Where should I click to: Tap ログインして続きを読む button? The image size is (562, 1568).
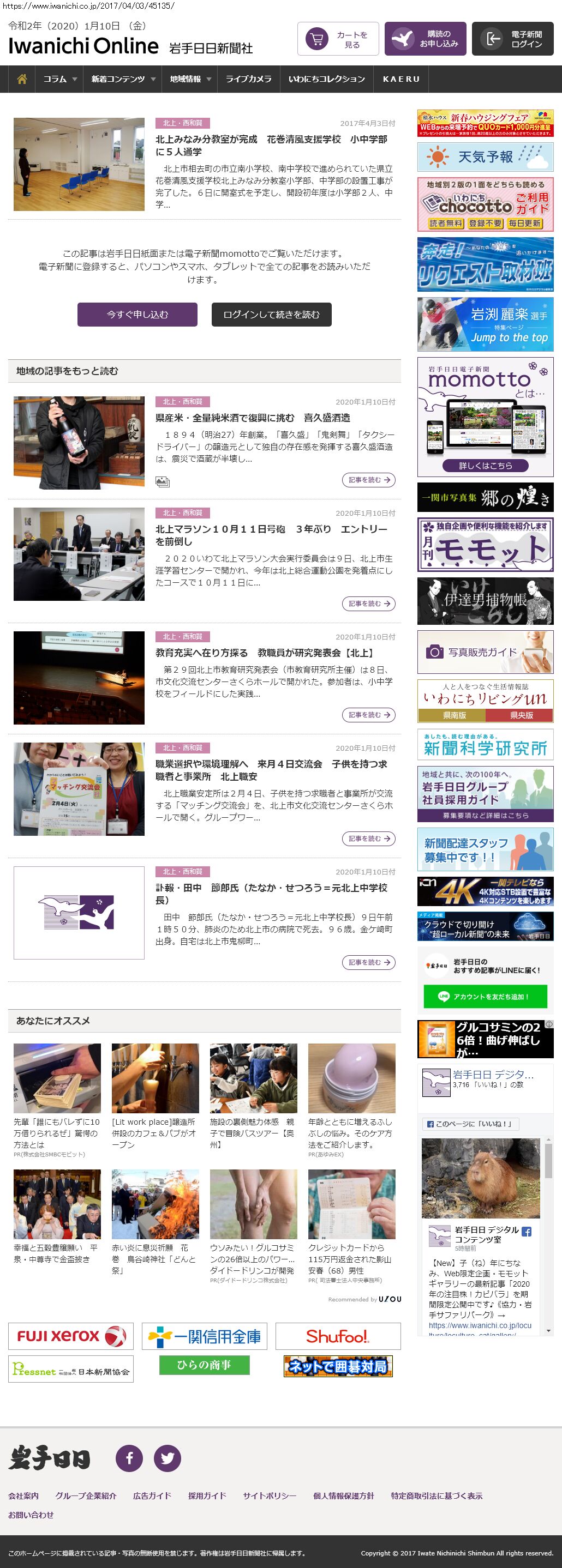click(271, 315)
